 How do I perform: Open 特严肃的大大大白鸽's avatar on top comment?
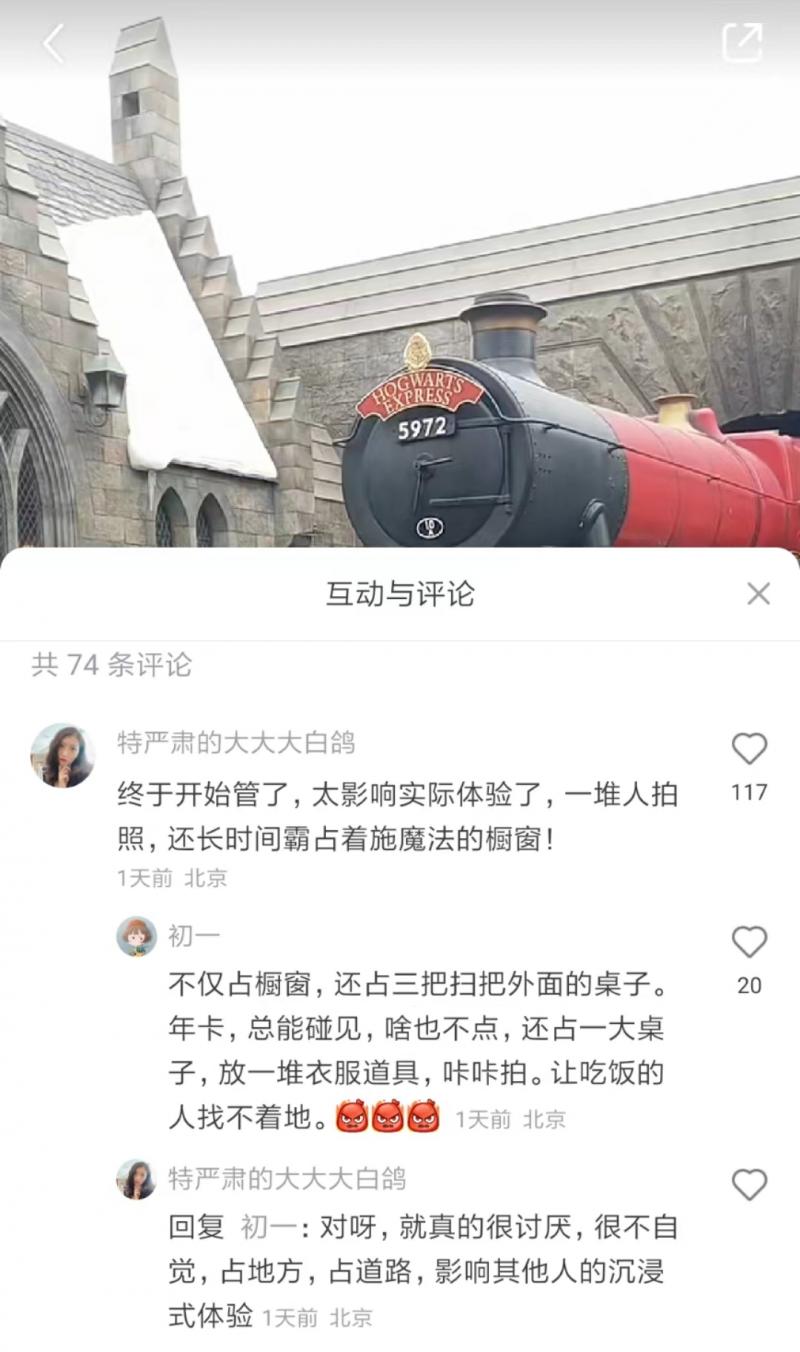tap(63, 756)
